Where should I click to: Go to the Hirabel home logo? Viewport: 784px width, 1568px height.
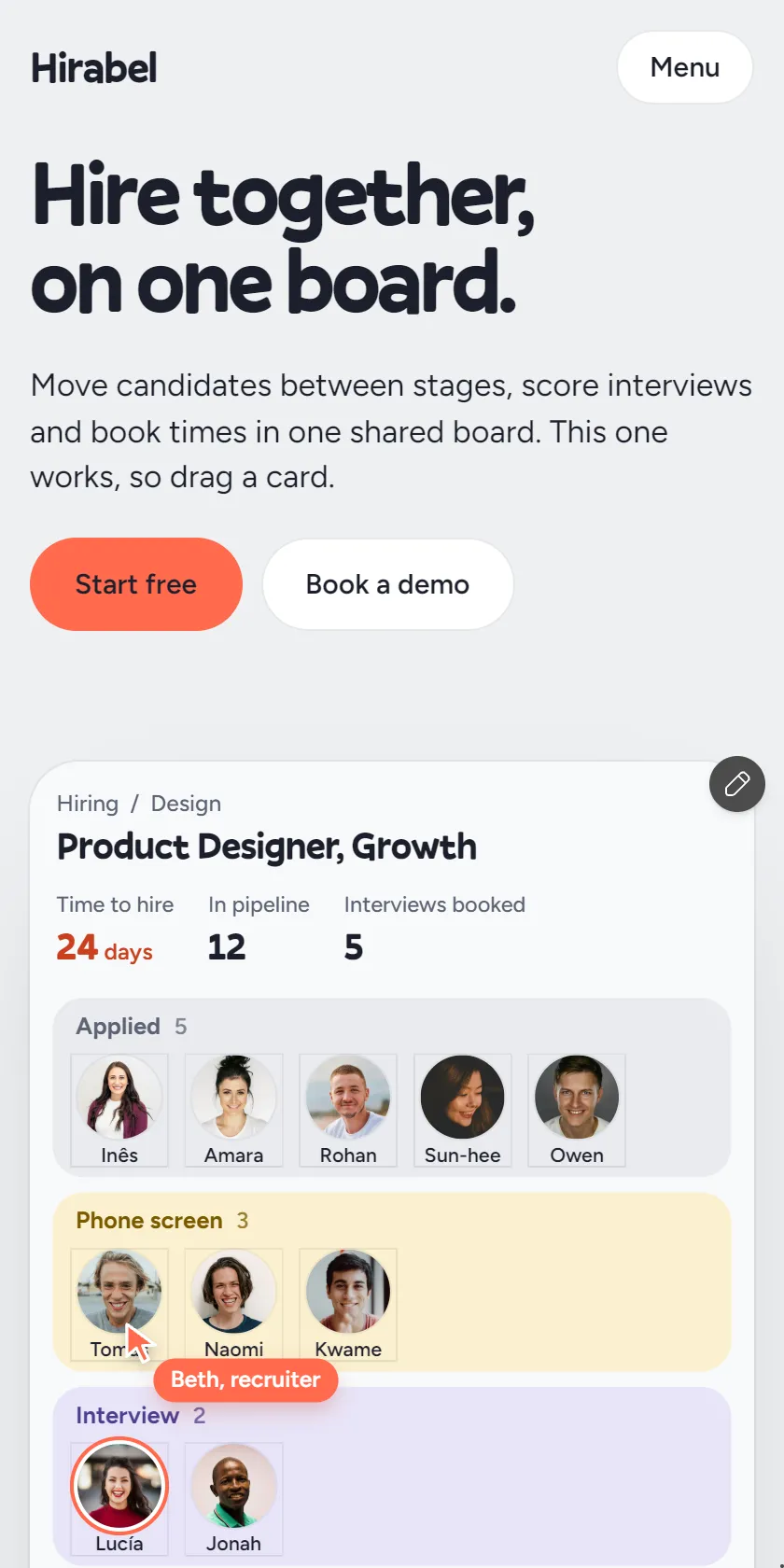point(93,68)
